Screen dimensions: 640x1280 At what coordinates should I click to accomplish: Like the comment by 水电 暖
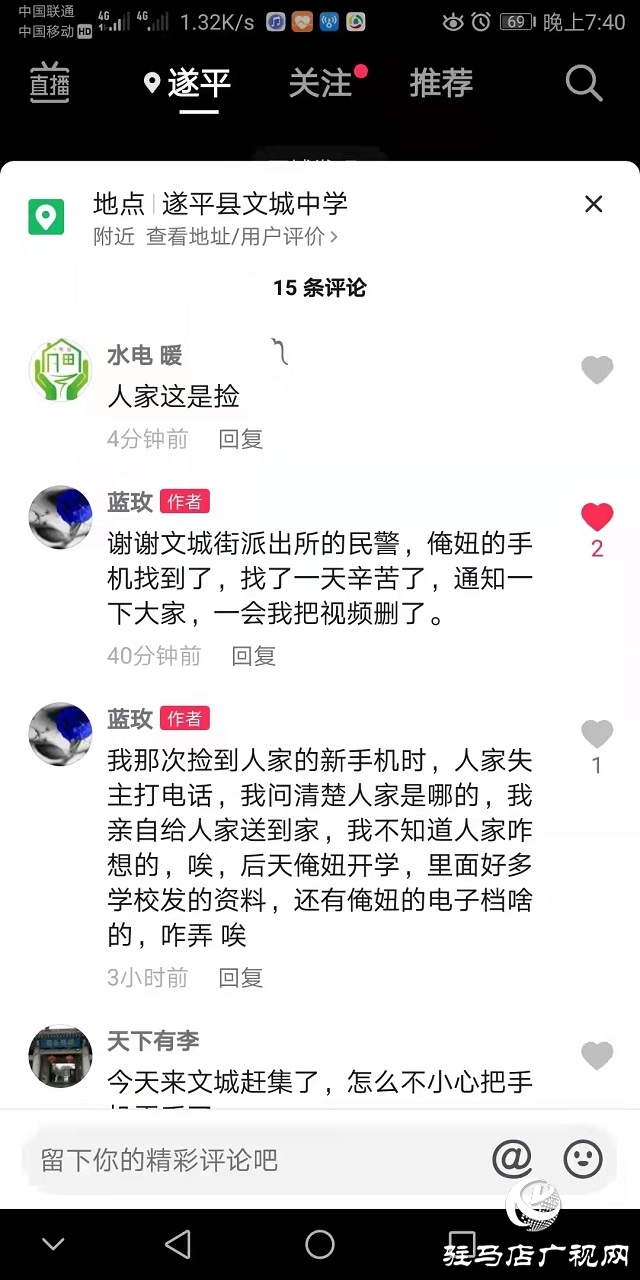tap(597, 370)
